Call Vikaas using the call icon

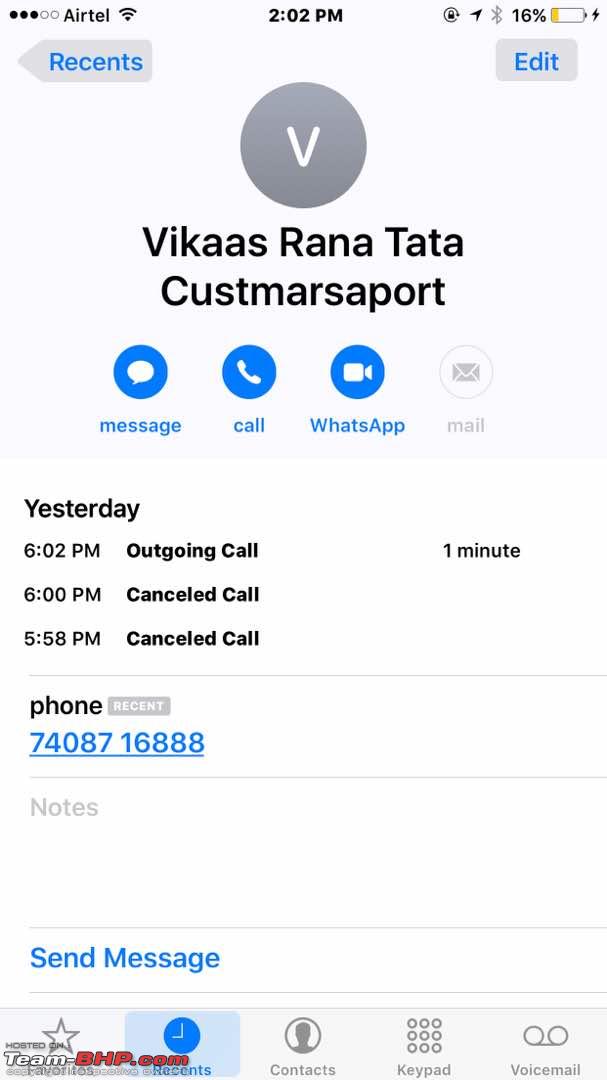point(249,372)
